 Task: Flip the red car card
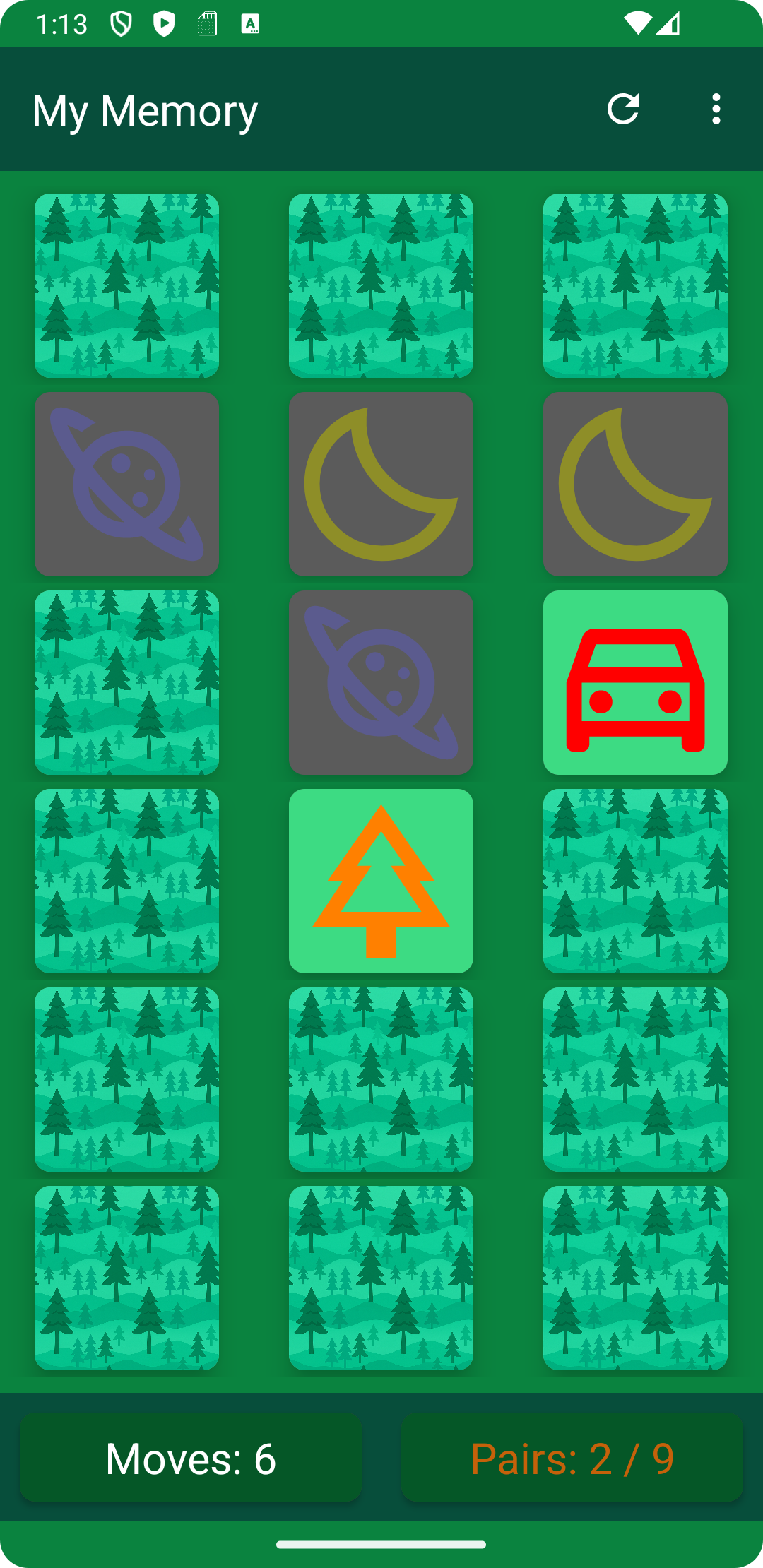coord(635,682)
